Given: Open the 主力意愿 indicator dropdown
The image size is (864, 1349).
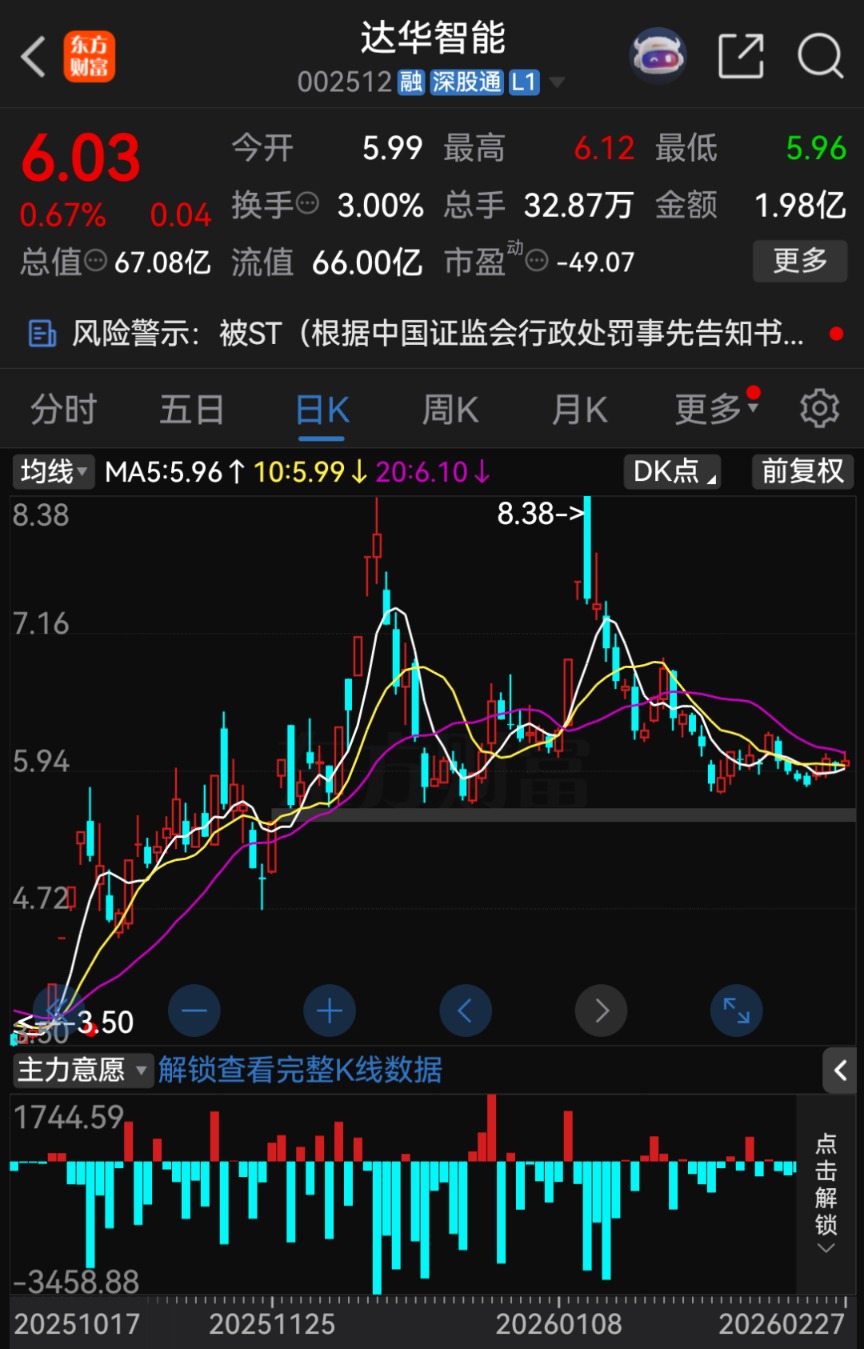Looking at the screenshot, I should [83, 1070].
